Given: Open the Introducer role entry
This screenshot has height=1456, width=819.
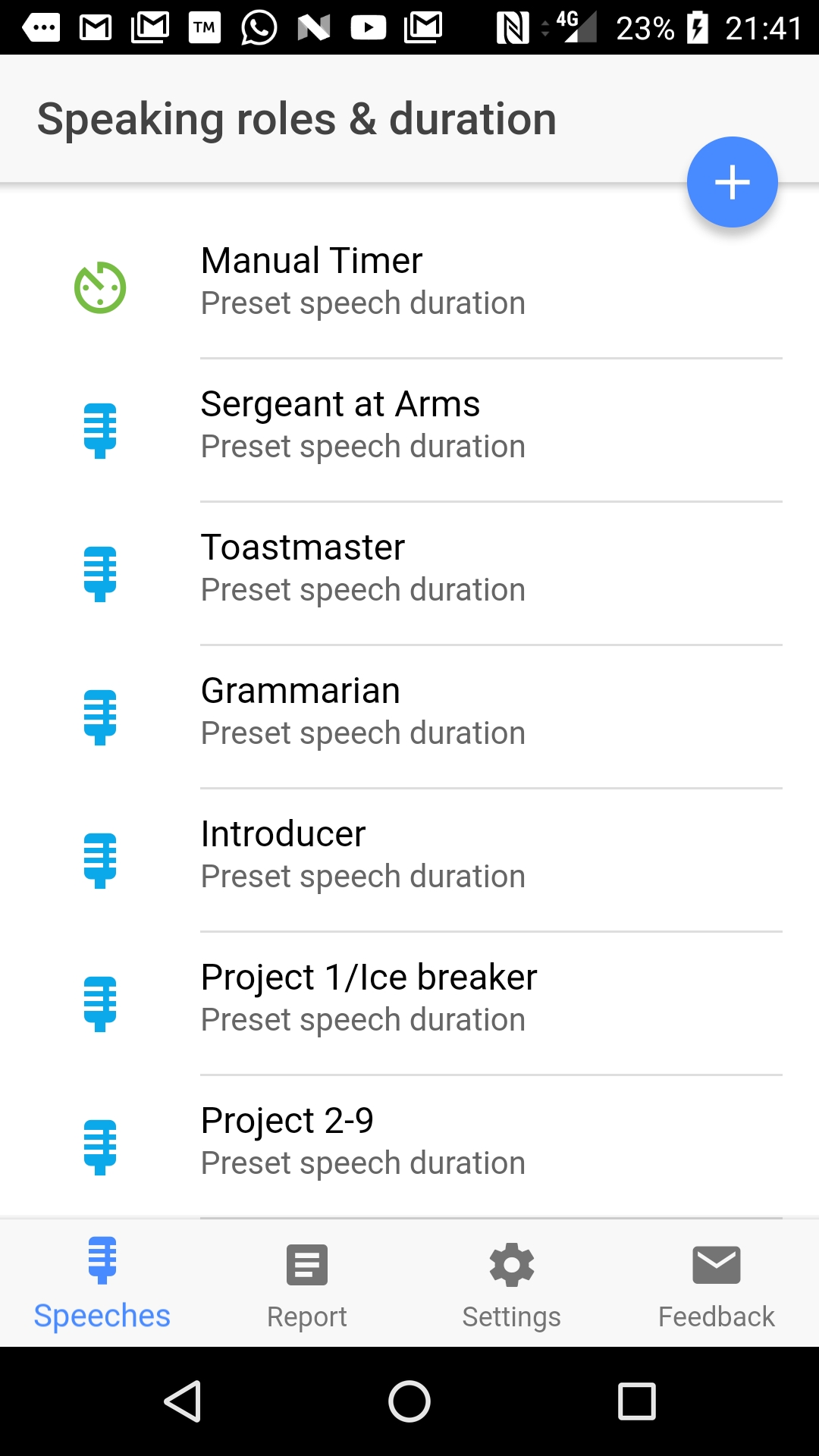Looking at the screenshot, I should tap(409, 854).
